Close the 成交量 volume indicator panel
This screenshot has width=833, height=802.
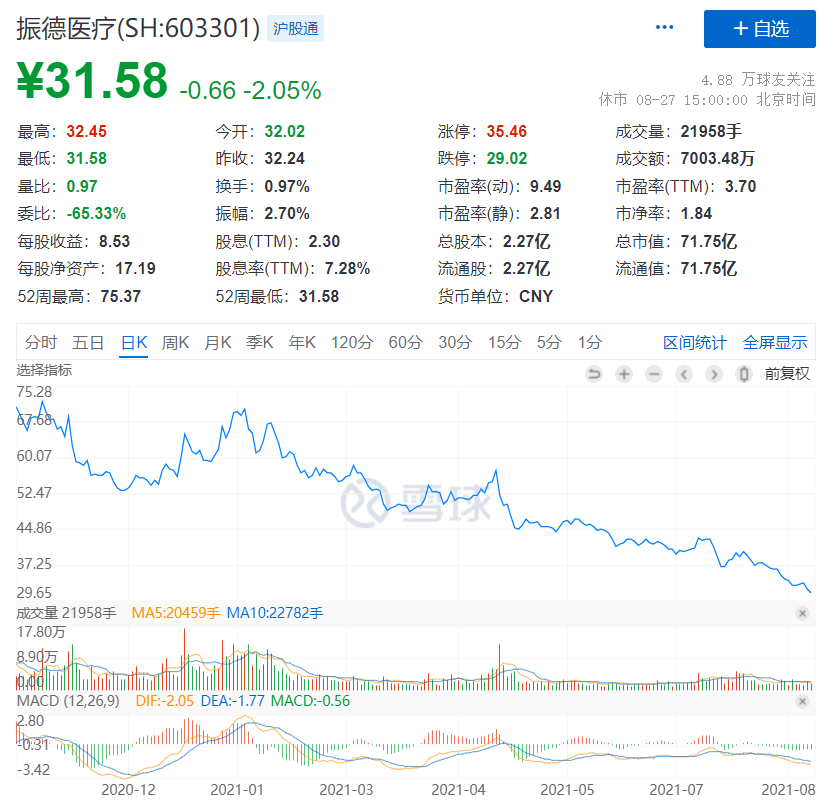(x=803, y=612)
